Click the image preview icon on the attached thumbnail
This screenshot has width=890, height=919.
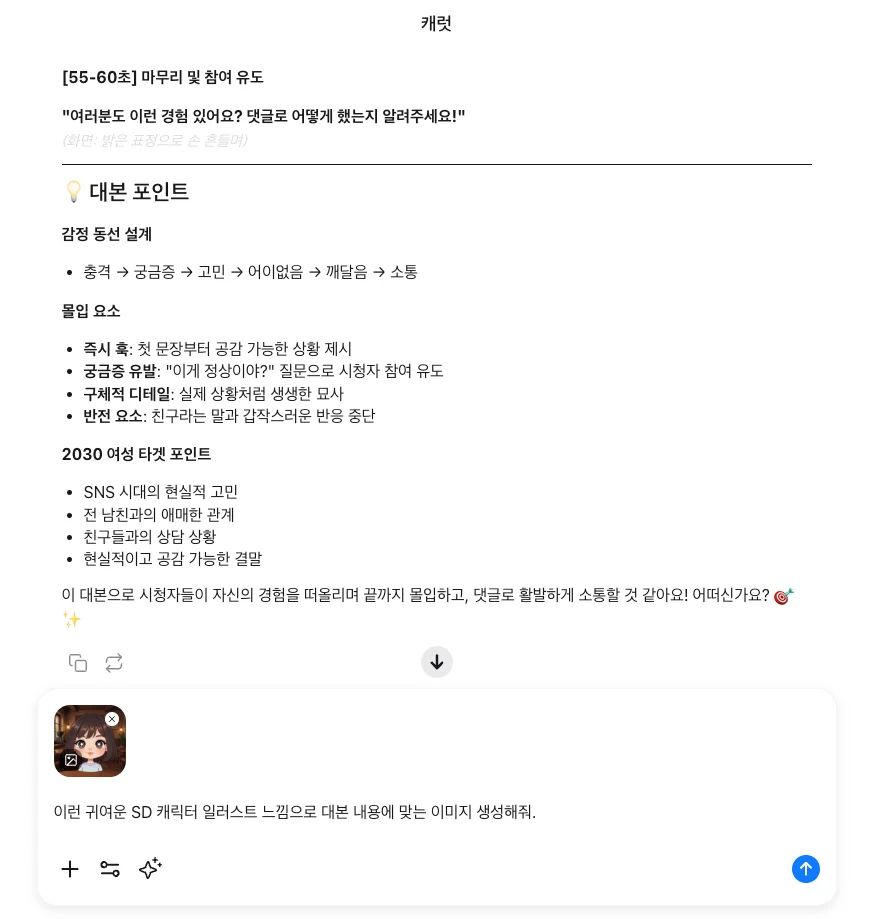pos(71,760)
